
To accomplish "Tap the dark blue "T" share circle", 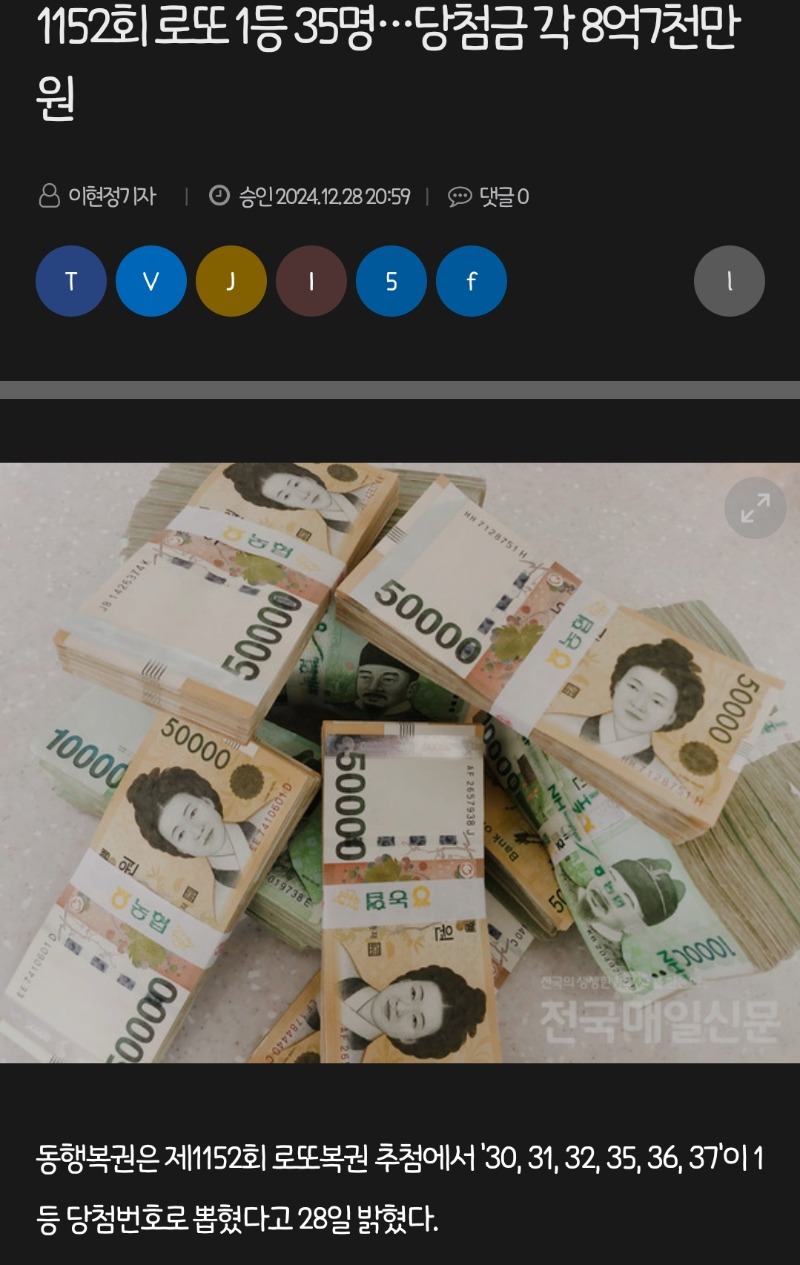I will point(71,281).
